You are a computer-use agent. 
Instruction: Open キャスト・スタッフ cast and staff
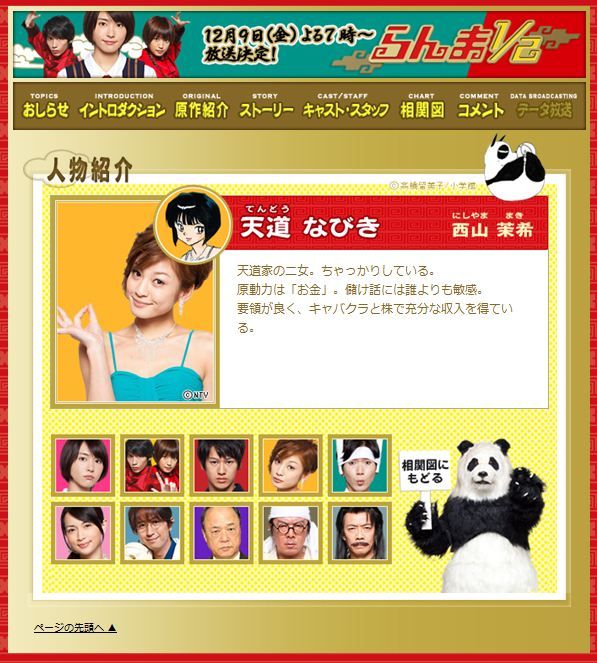(x=345, y=106)
